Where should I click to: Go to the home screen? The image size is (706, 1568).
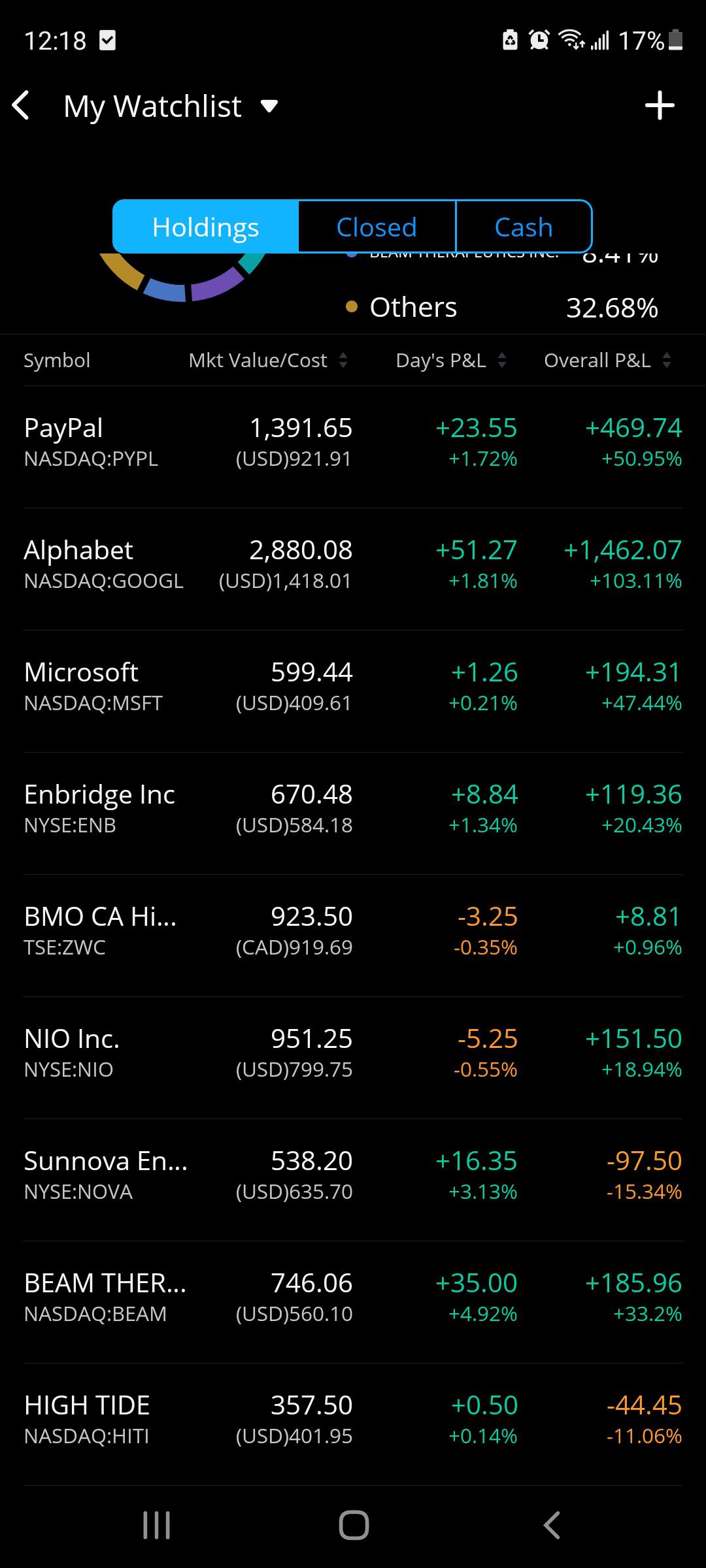tap(354, 1526)
